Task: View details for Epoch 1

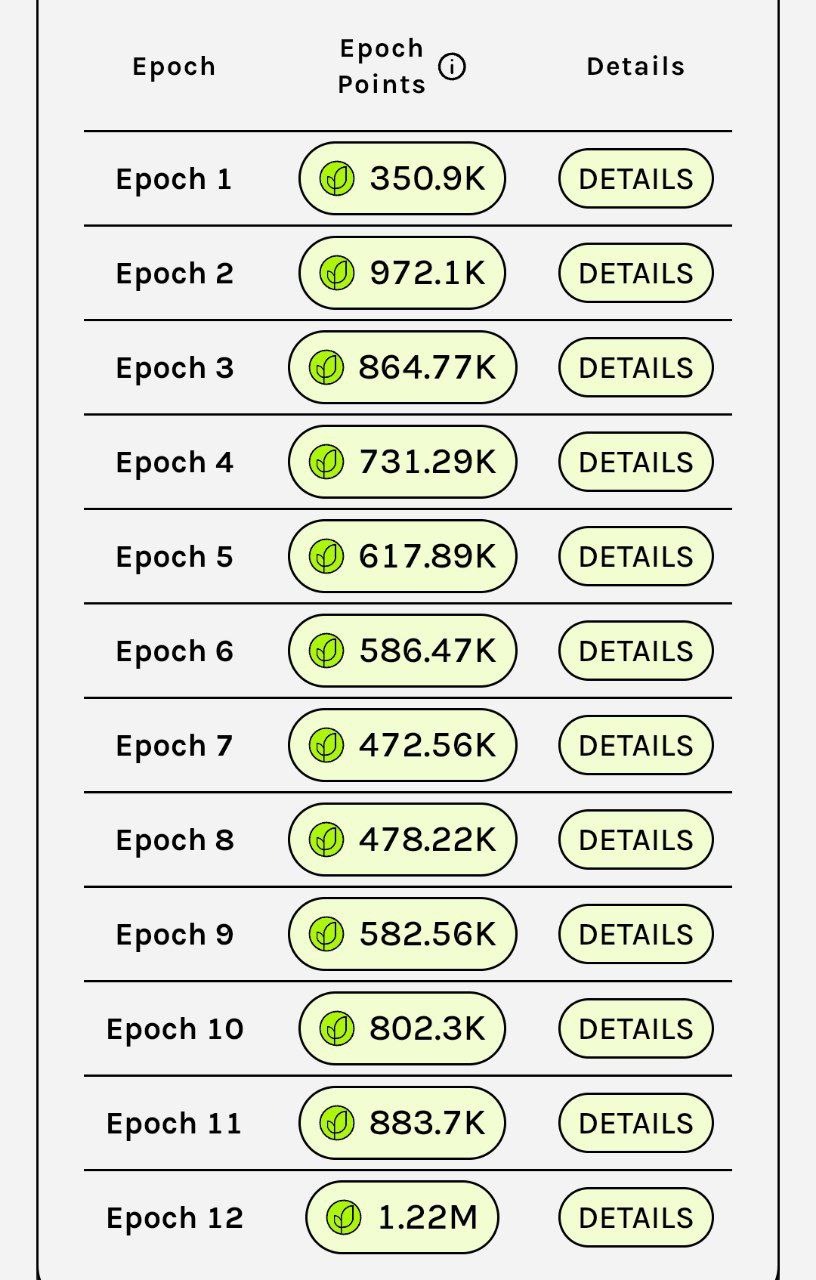Action: coord(635,179)
